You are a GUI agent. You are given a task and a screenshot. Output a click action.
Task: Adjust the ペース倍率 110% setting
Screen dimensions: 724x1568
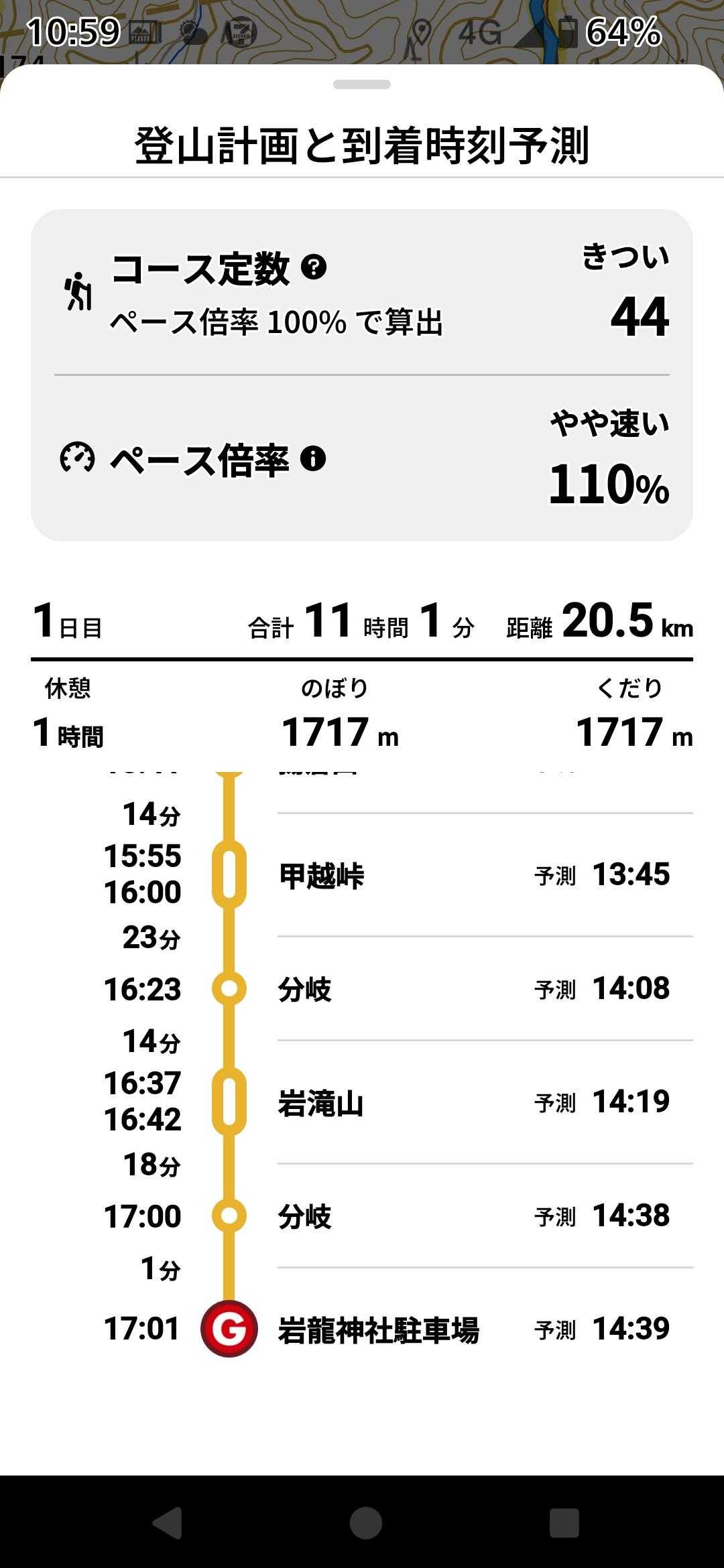point(608,484)
